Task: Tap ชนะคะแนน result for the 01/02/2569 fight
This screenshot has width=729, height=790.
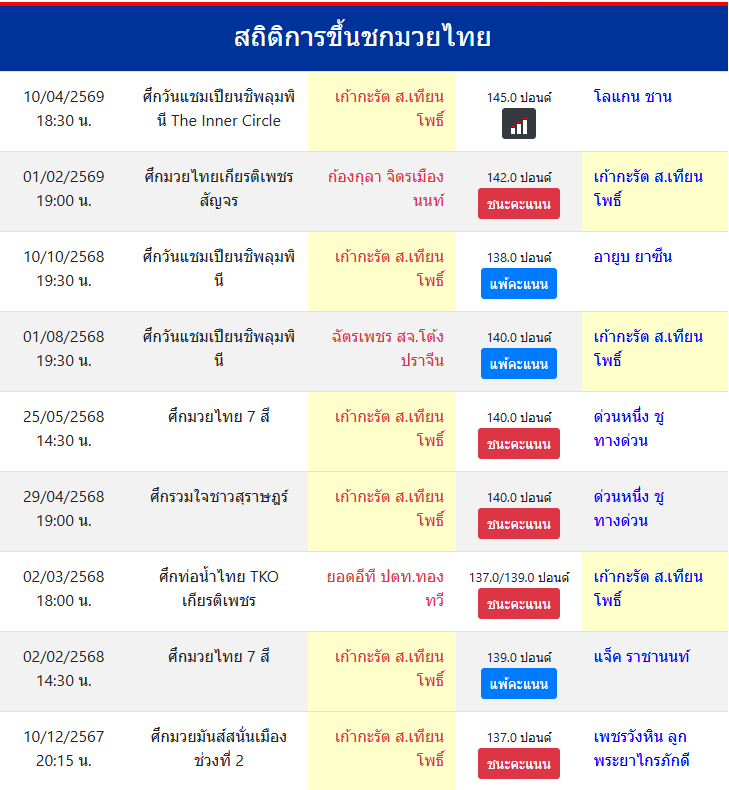Action: coord(518,204)
